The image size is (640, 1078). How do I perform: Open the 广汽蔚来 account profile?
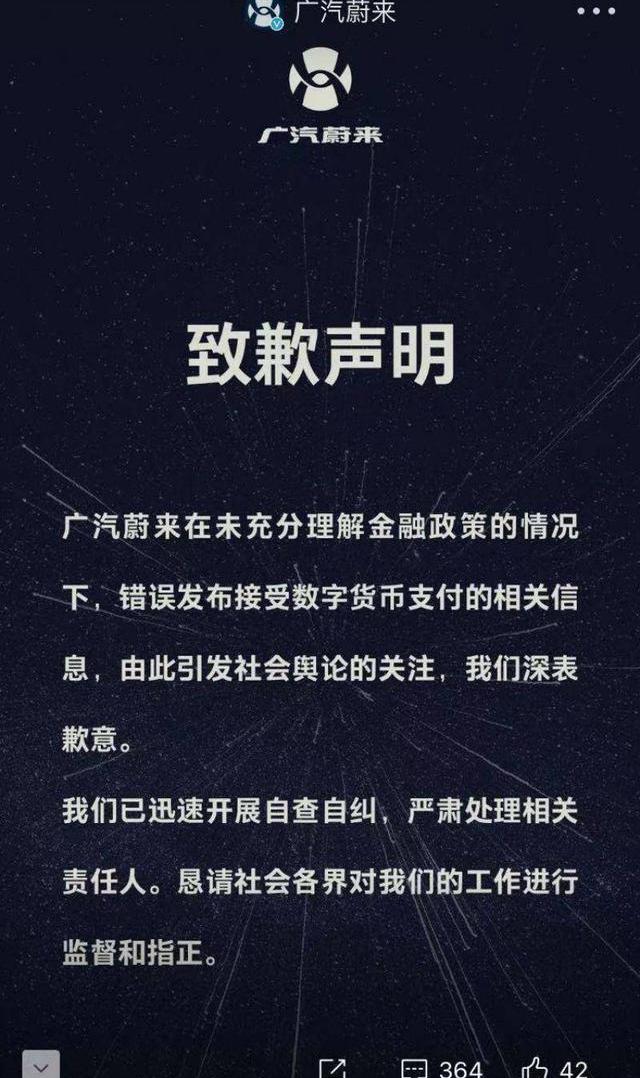coord(322,12)
